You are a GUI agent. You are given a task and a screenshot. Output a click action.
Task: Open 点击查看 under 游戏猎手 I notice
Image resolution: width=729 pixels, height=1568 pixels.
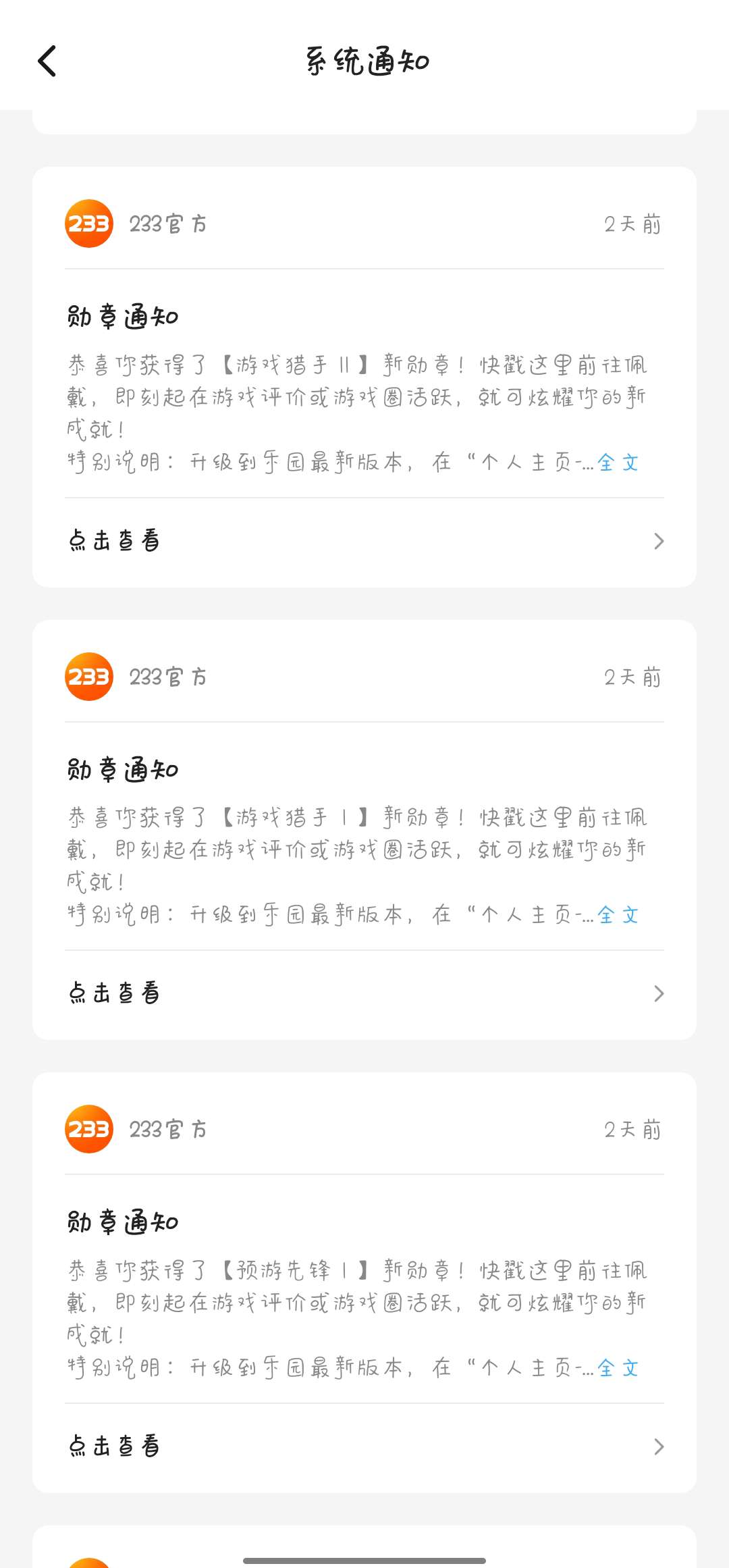coord(364,993)
